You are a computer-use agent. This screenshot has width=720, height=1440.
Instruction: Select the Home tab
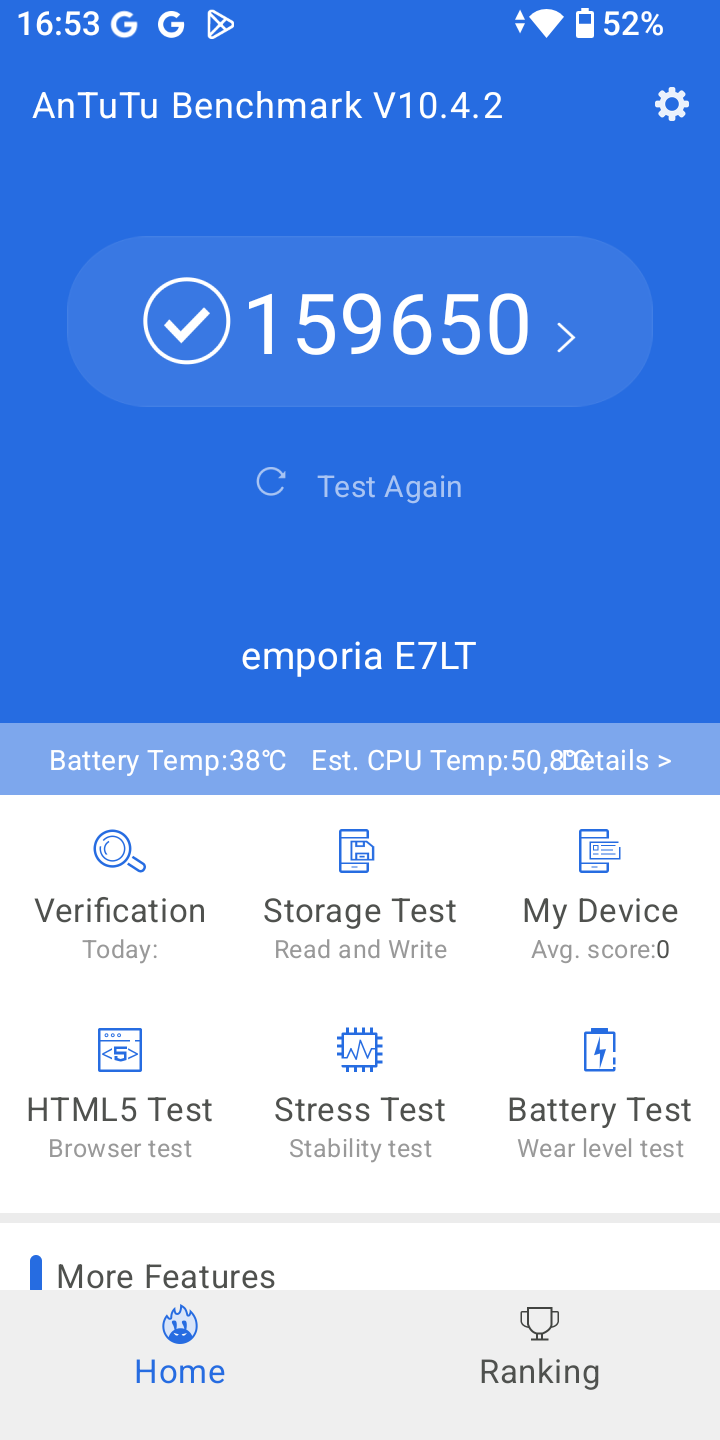tap(180, 1346)
